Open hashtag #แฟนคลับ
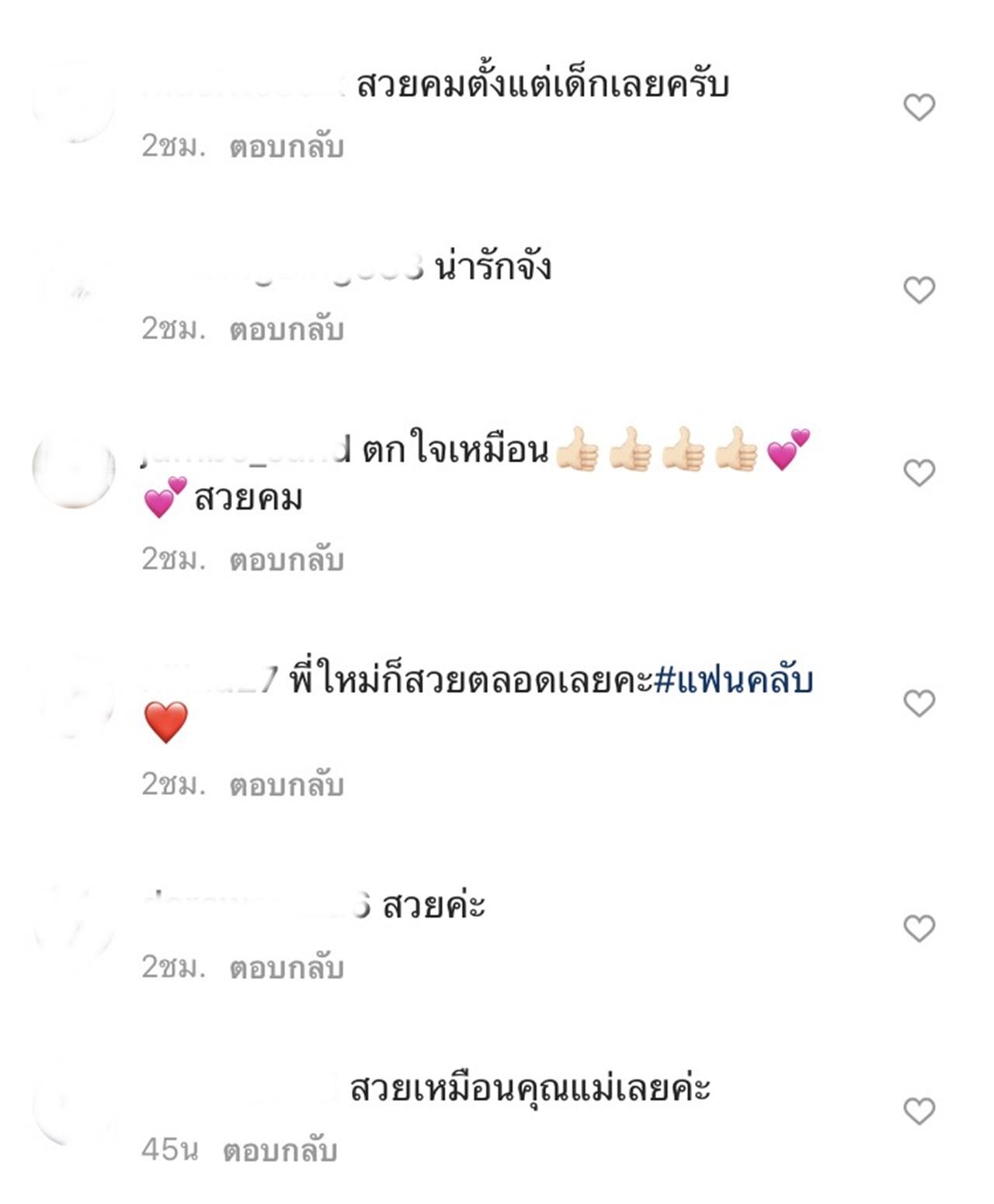 733,682
